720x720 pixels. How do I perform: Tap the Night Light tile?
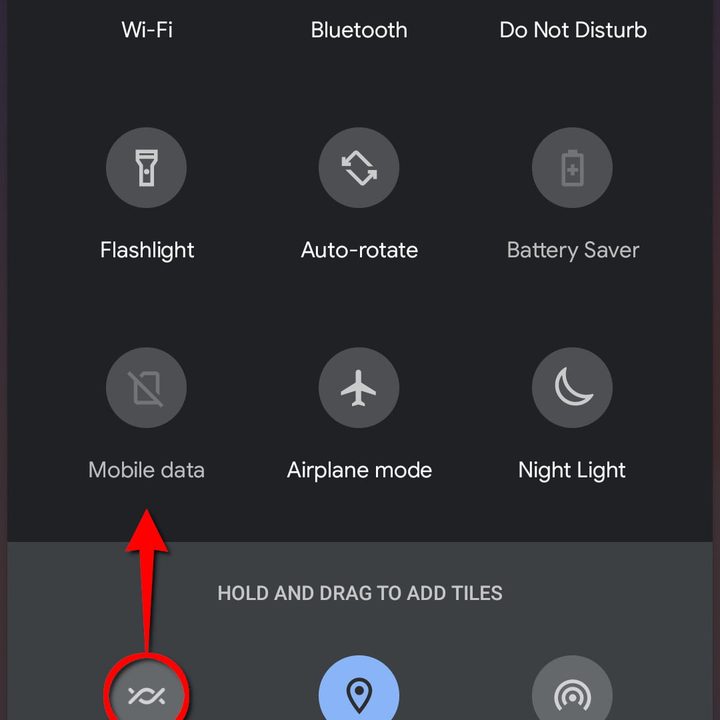click(x=572, y=389)
